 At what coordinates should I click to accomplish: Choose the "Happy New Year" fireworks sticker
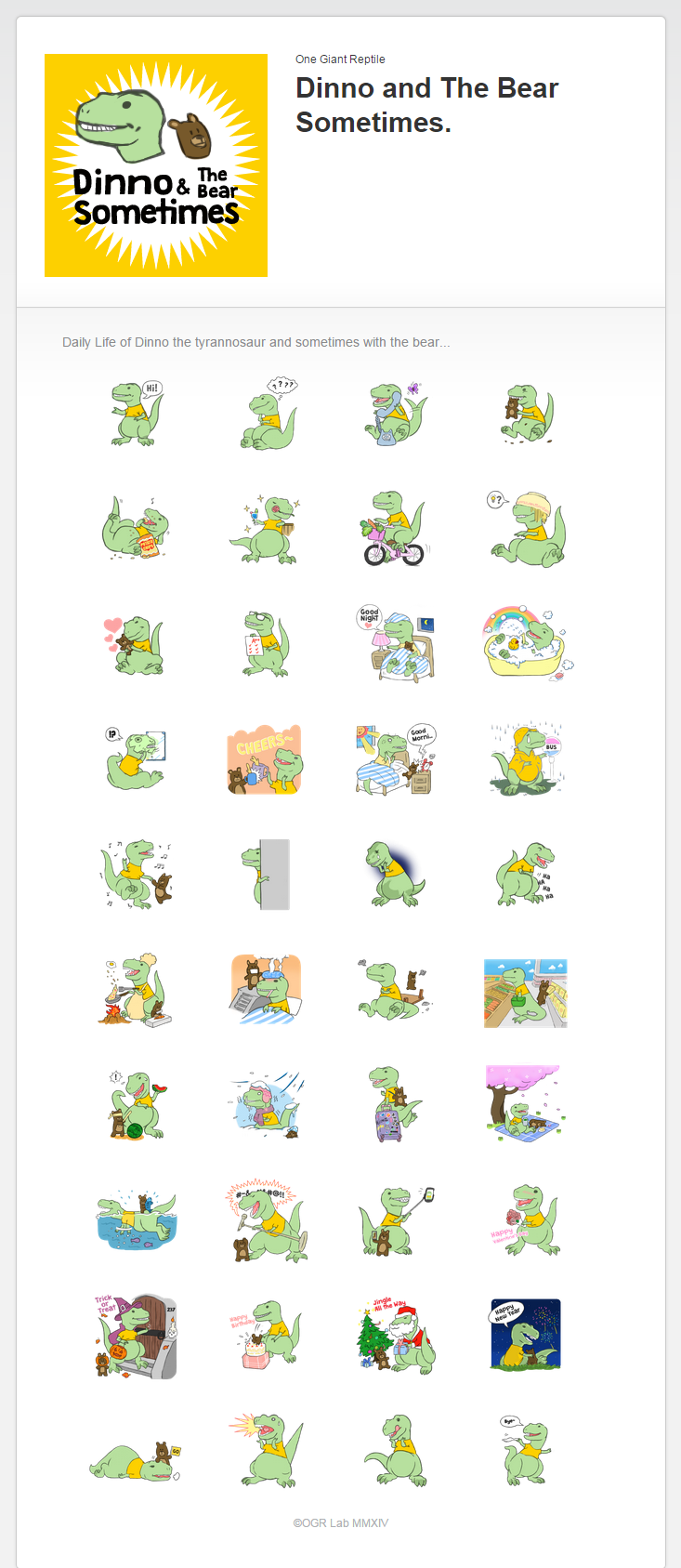tap(526, 1335)
